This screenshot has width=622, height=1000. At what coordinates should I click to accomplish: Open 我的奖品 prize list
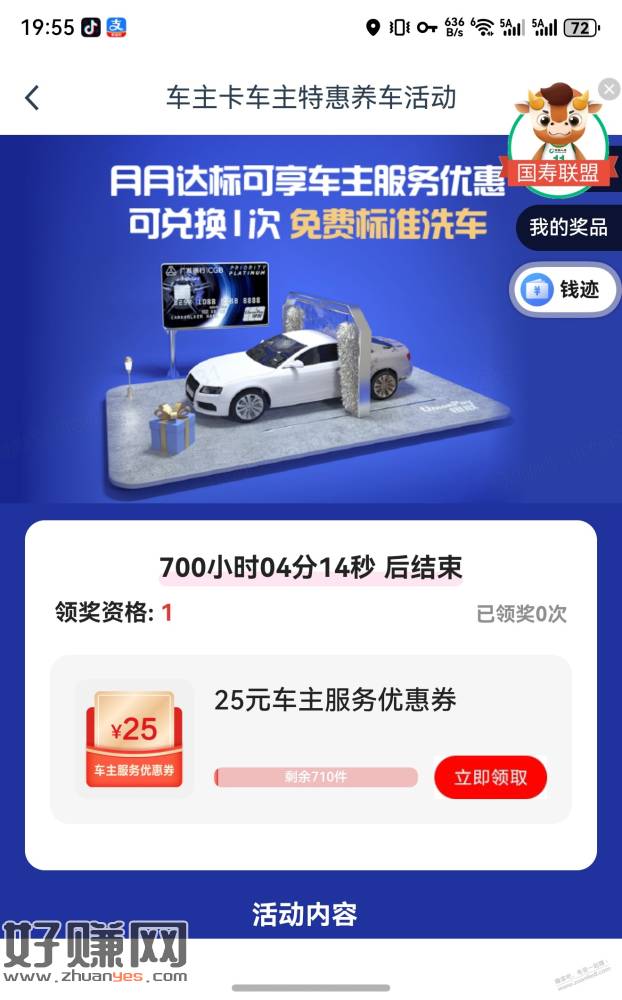[x=568, y=228]
